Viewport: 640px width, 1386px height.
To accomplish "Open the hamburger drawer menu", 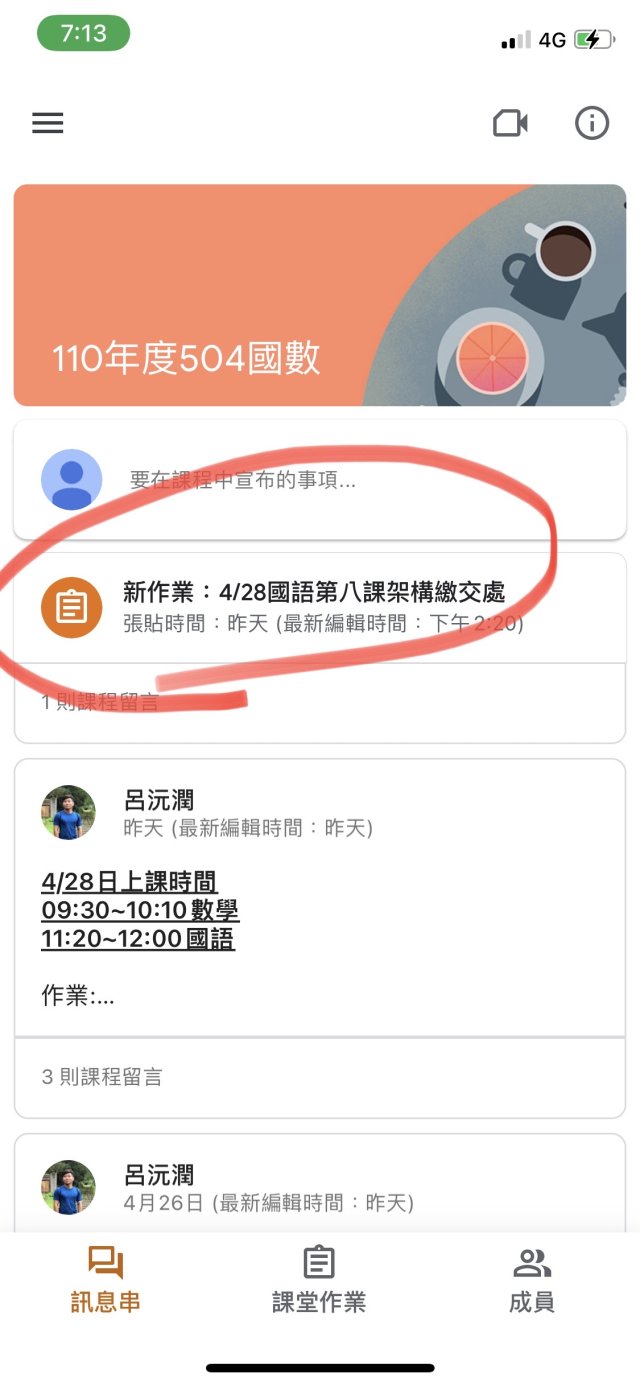I will click(48, 123).
